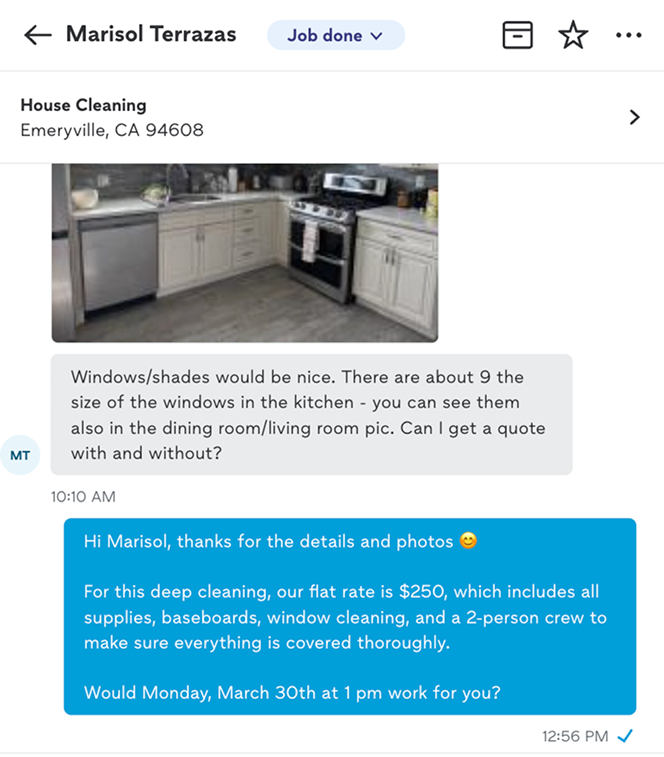664x757 pixels.
Task: Archive this conversation
Action: click(517, 35)
